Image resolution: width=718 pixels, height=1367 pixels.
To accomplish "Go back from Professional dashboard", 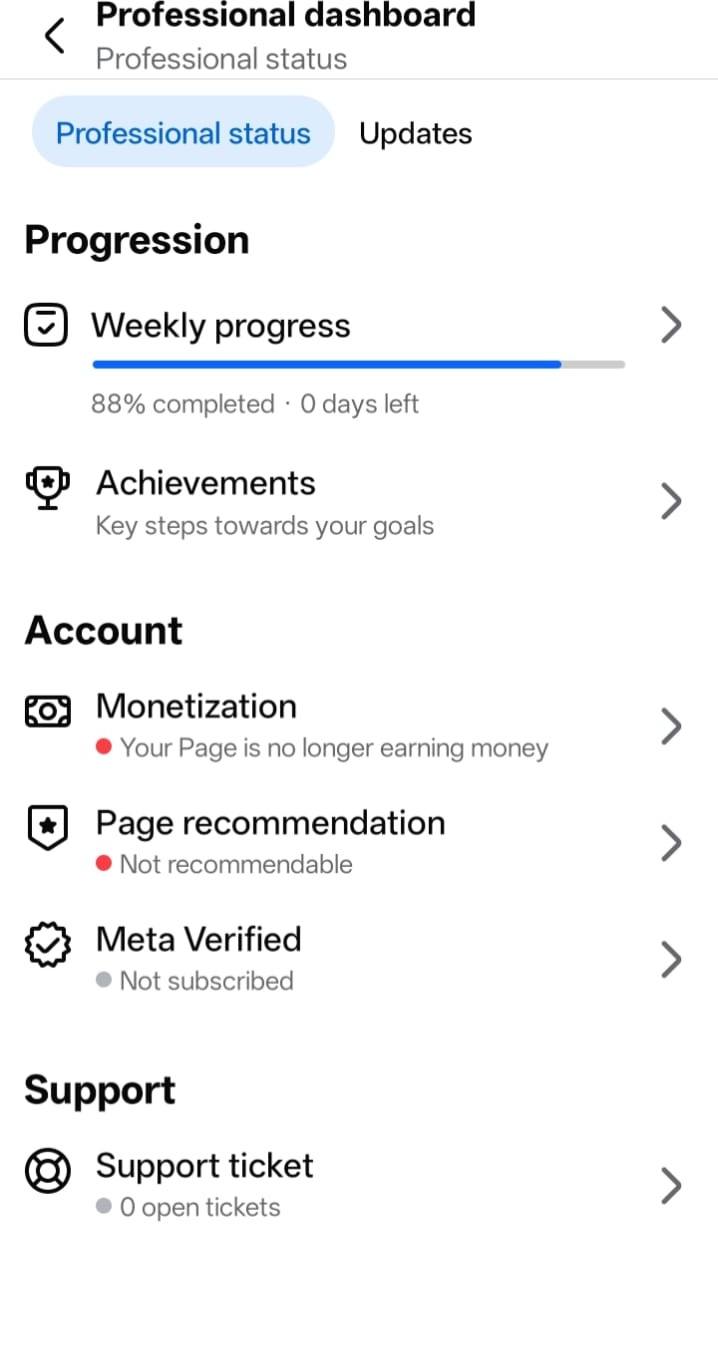I will pyautogui.click(x=54, y=37).
